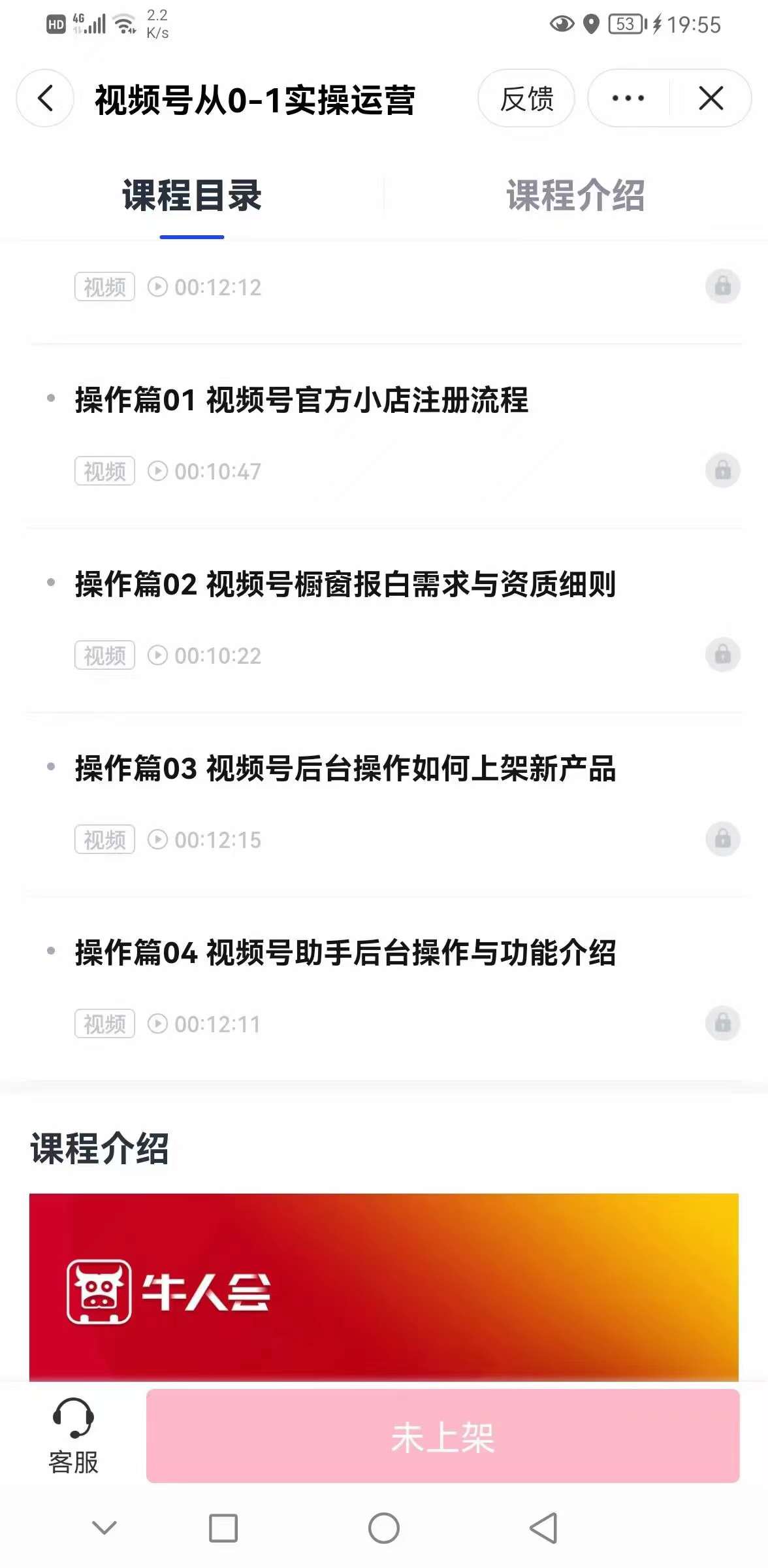Go to the system home screen
The width and height of the screenshot is (768, 1568).
pyautogui.click(x=384, y=1529)
